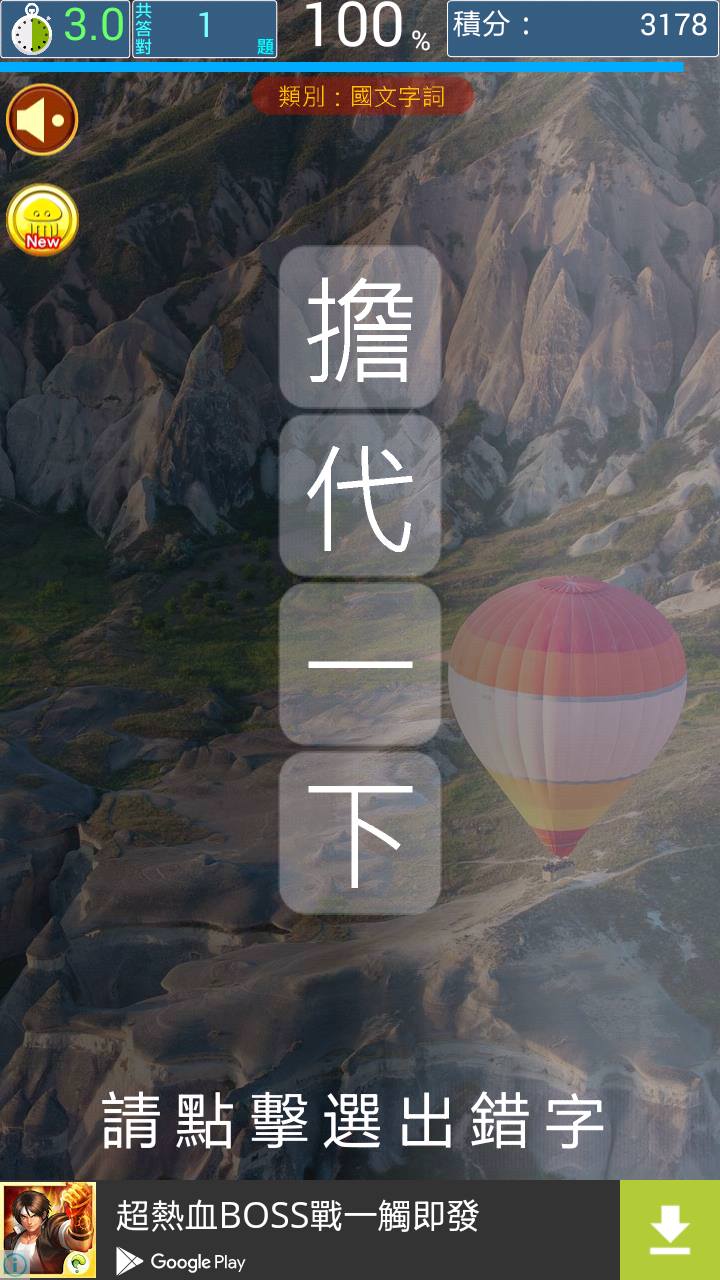Pick the character 下 tile
720x1280 pixels.
tap(360, 833)
